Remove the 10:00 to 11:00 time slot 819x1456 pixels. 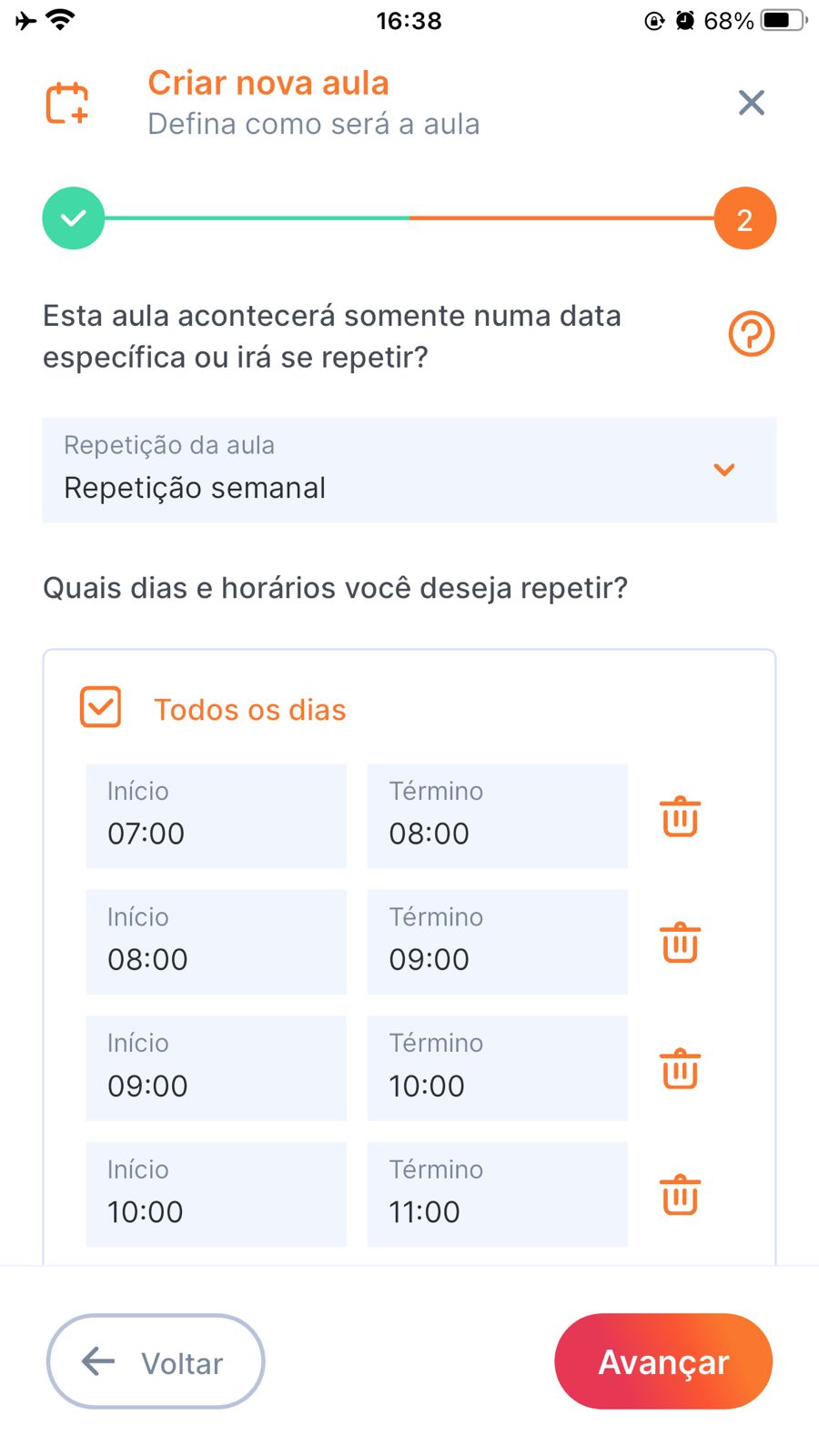[680, 1195]
